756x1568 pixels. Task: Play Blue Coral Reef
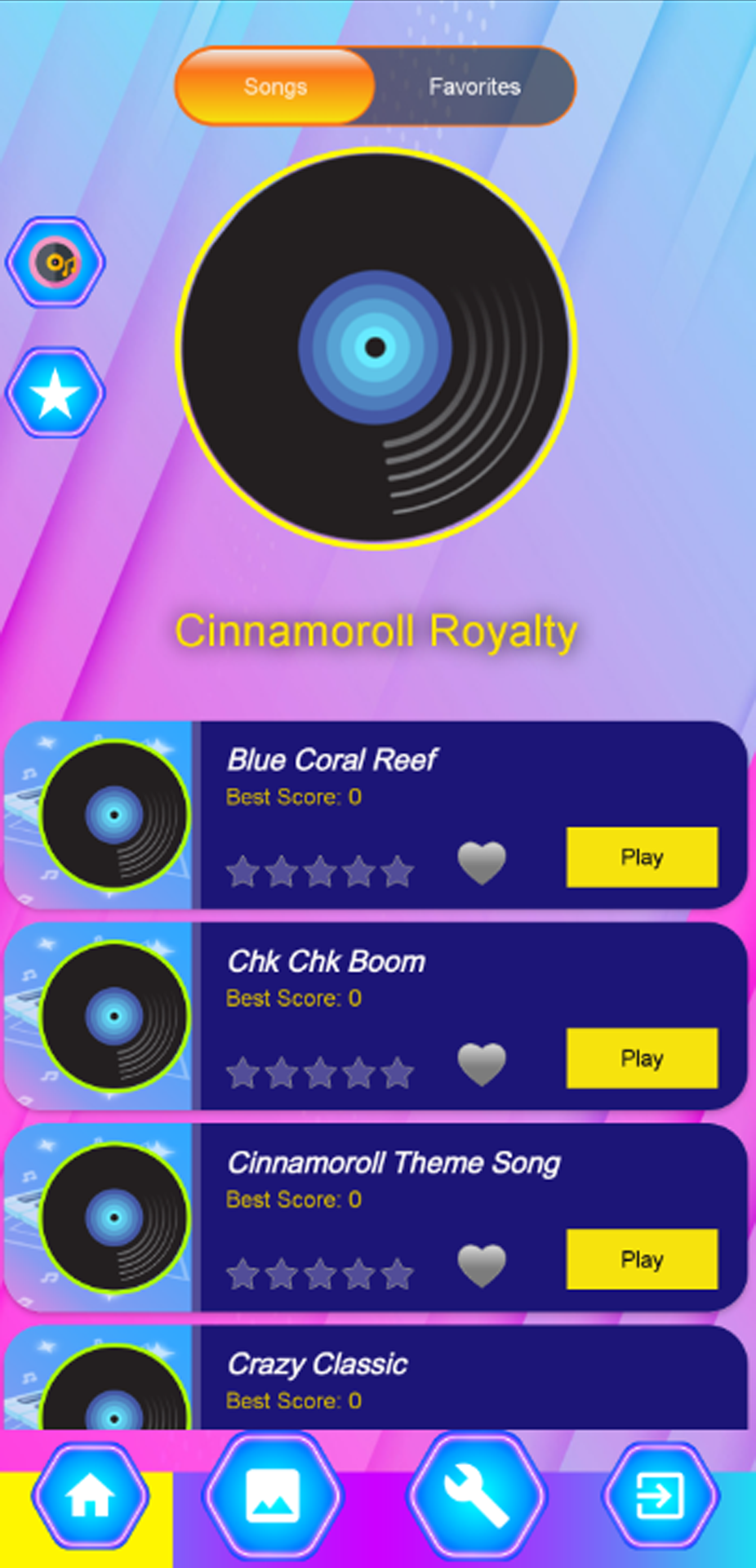[x=642, y=857]
